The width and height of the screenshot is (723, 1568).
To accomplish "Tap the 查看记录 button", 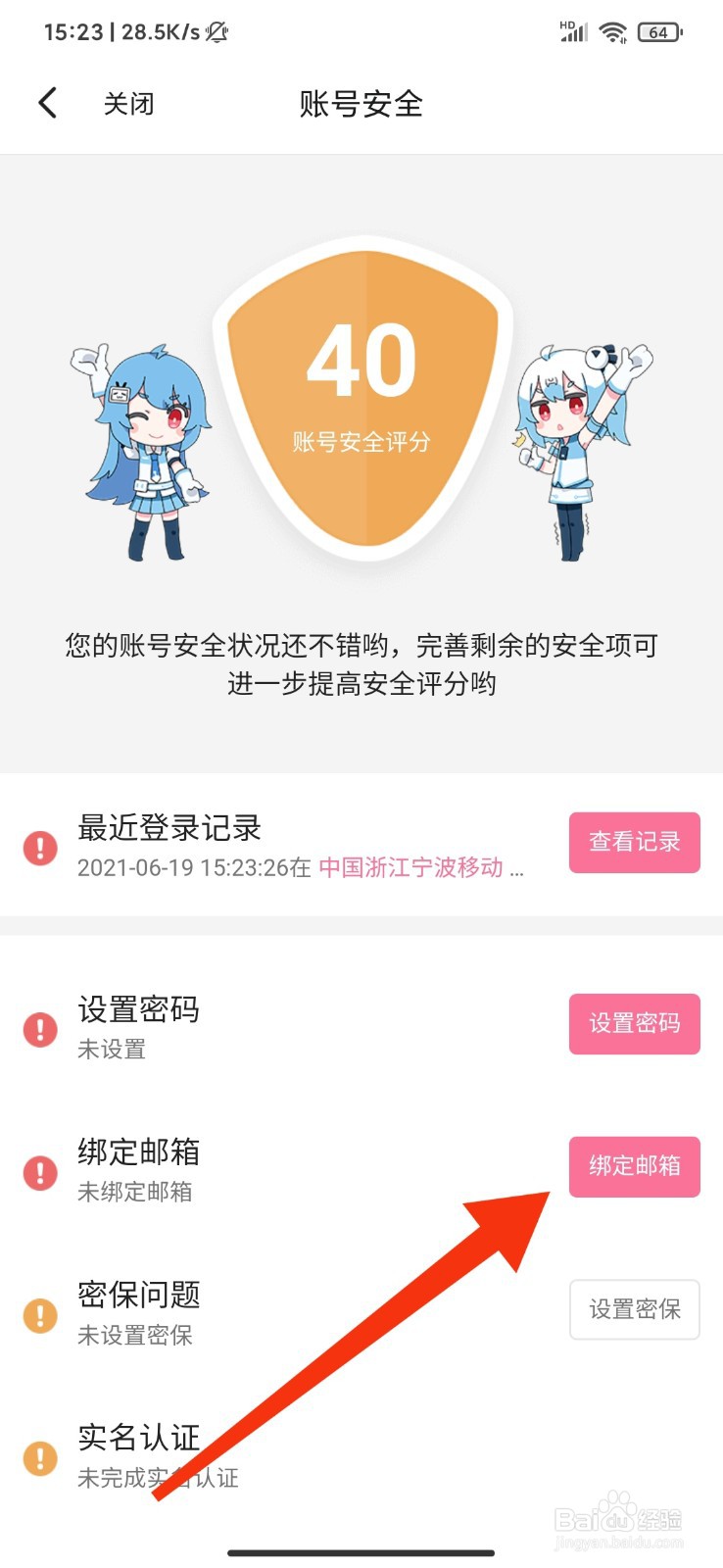I will click(634, 843).
